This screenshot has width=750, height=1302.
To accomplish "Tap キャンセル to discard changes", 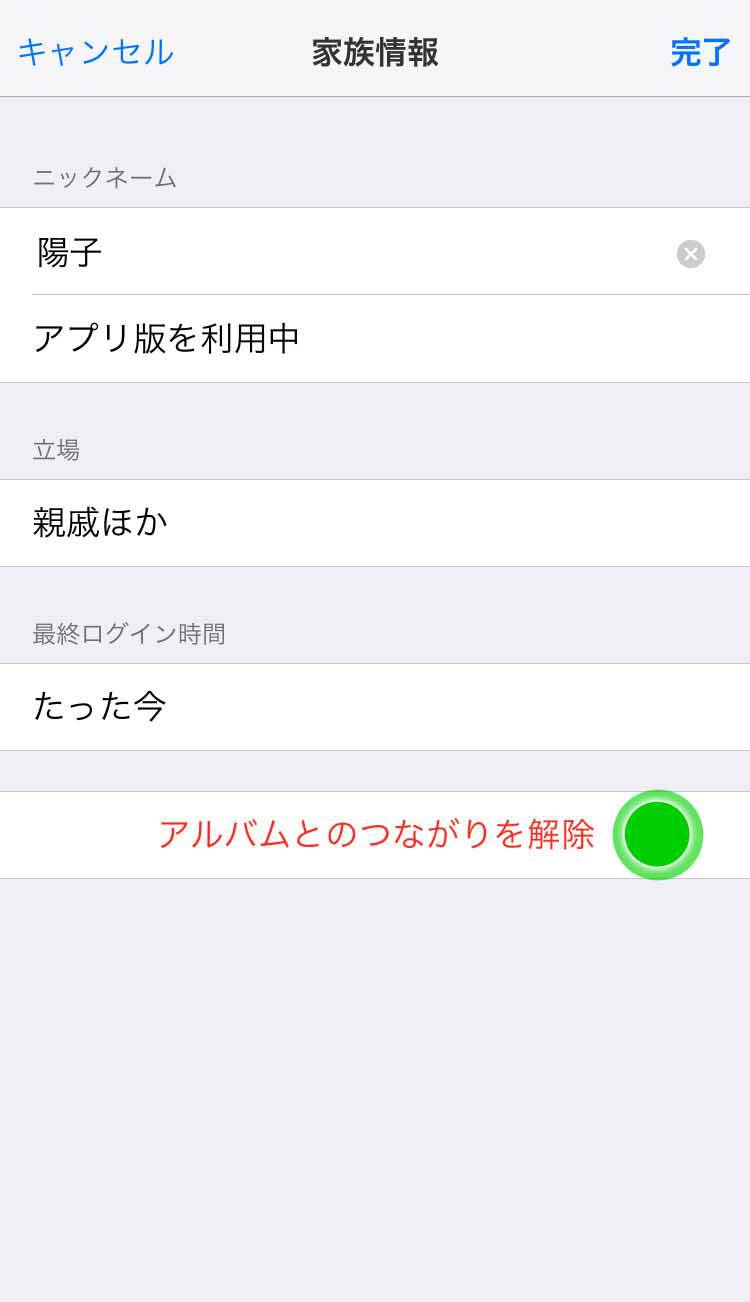I will pos(95,52).
